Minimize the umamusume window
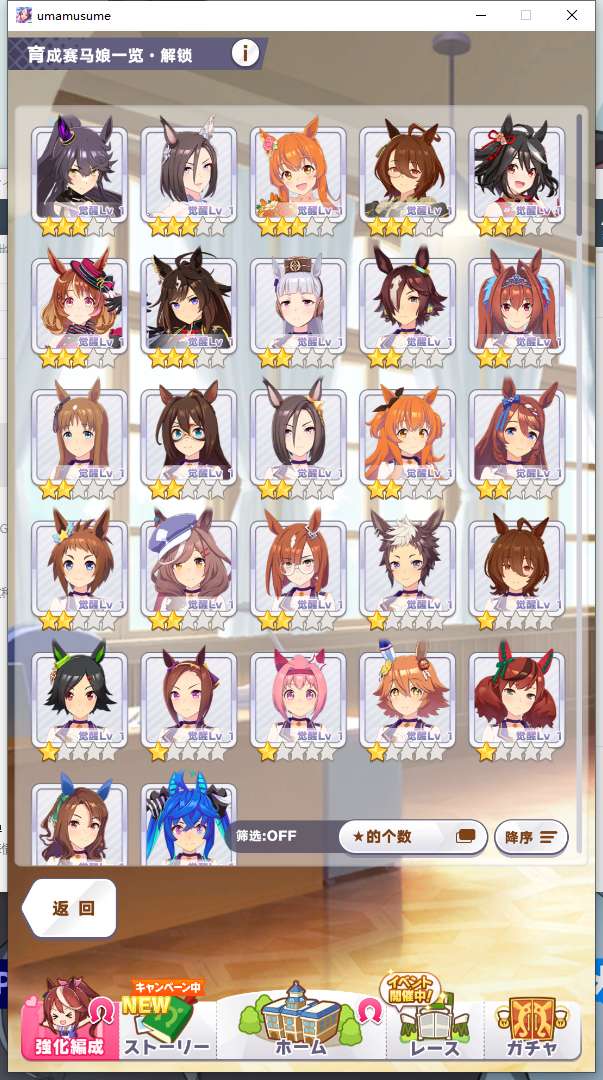The width and height of the screenshot is (603, 1080). pyautogui.click(x=481, y=15)
